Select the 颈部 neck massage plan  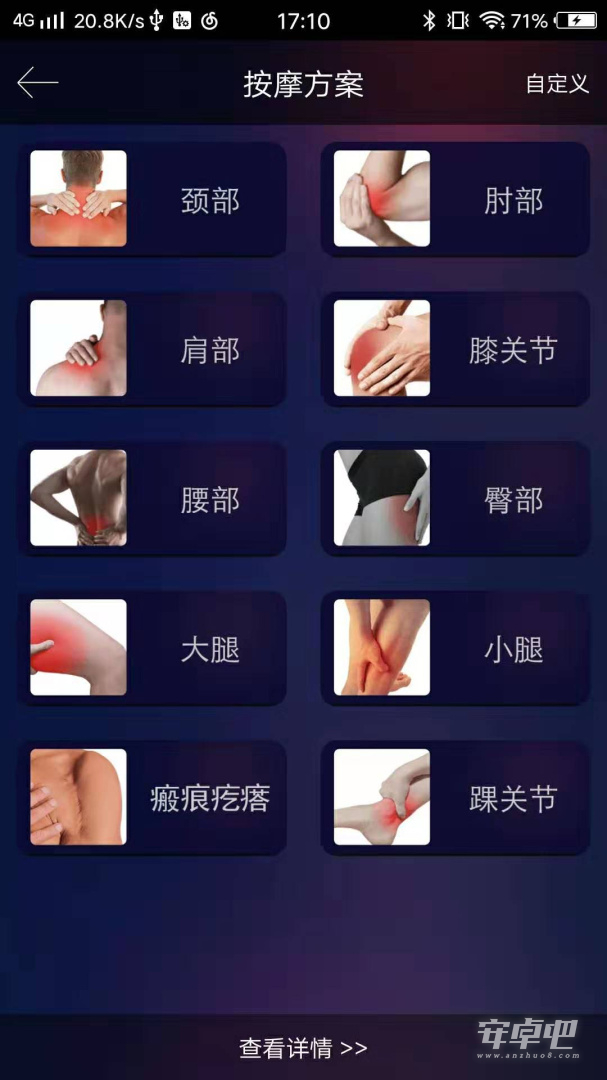[152, 199]
